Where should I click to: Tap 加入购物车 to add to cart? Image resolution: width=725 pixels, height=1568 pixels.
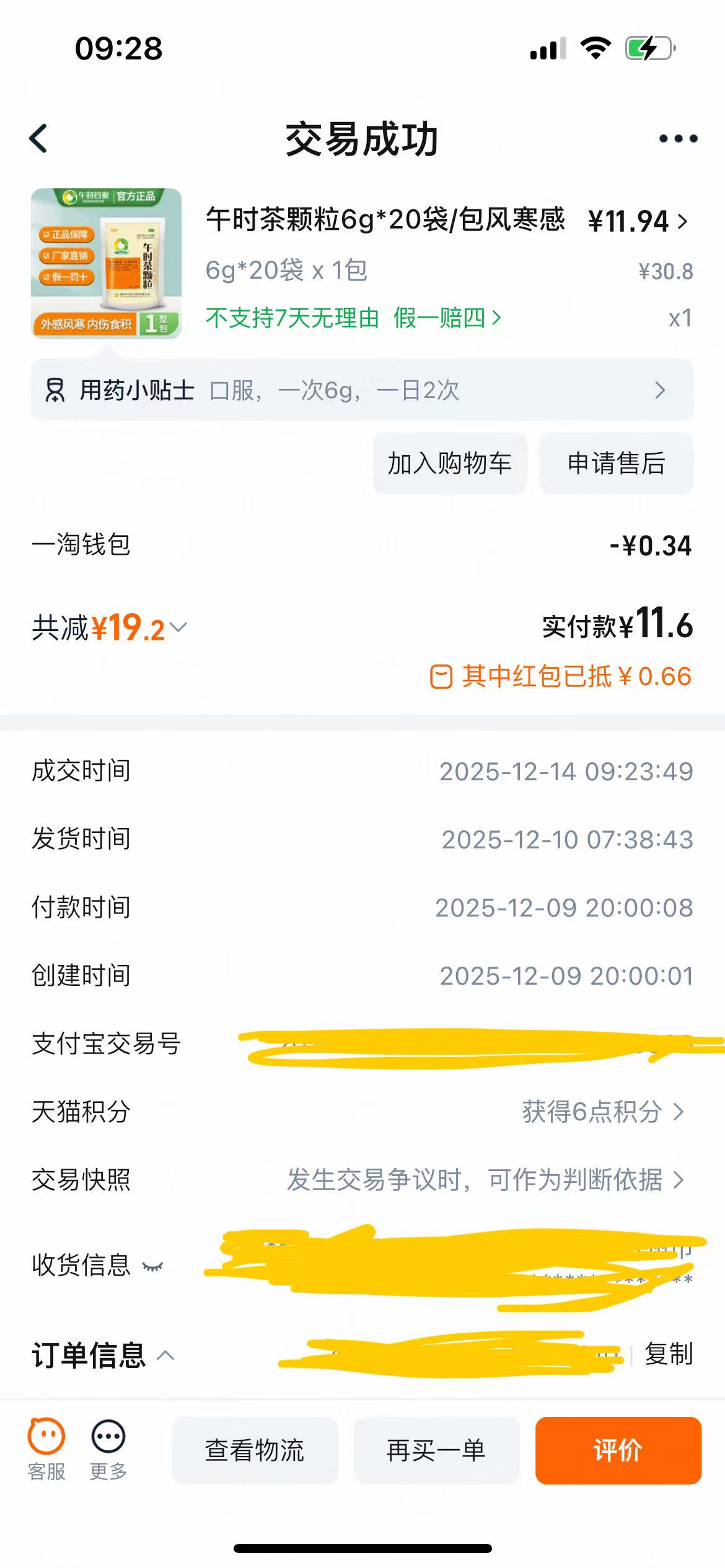click(x=450, y=463)
